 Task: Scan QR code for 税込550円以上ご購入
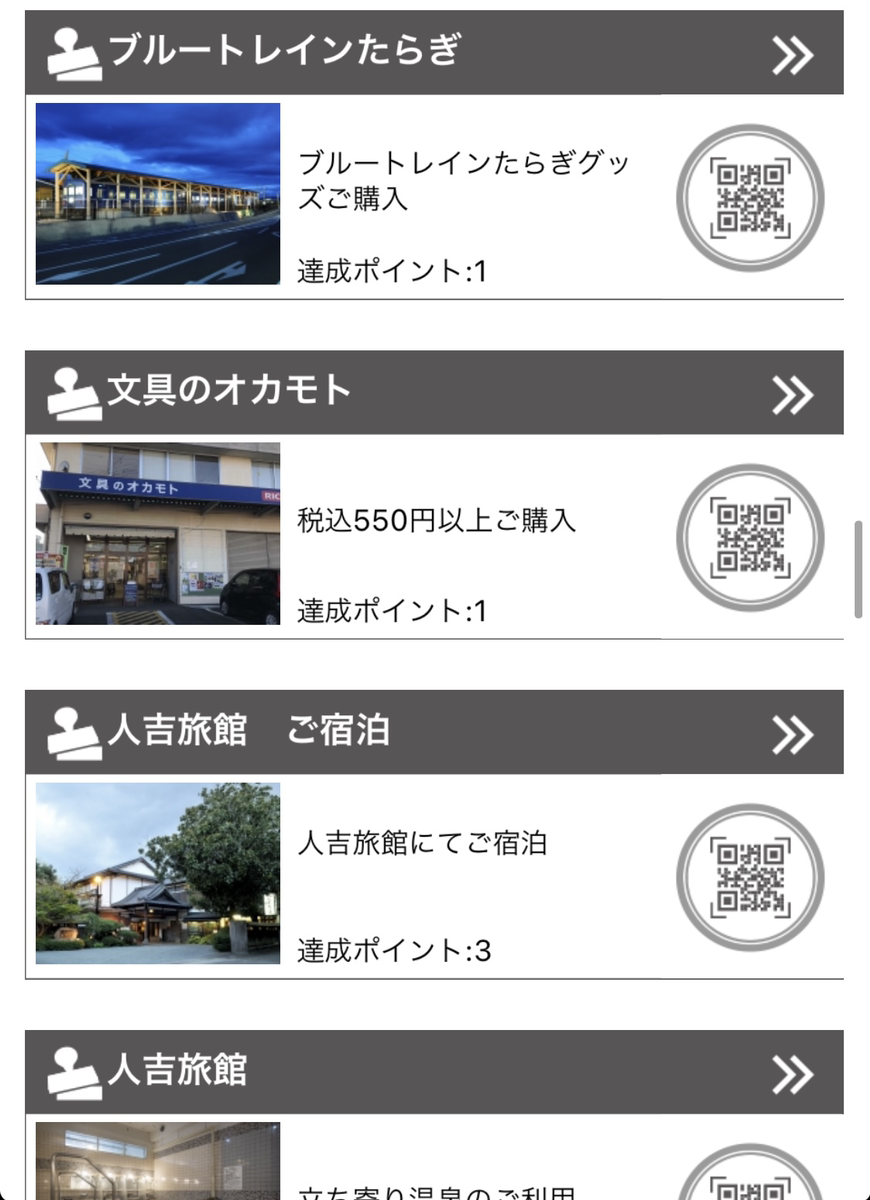pyautogui.click(x=750, y=537)
